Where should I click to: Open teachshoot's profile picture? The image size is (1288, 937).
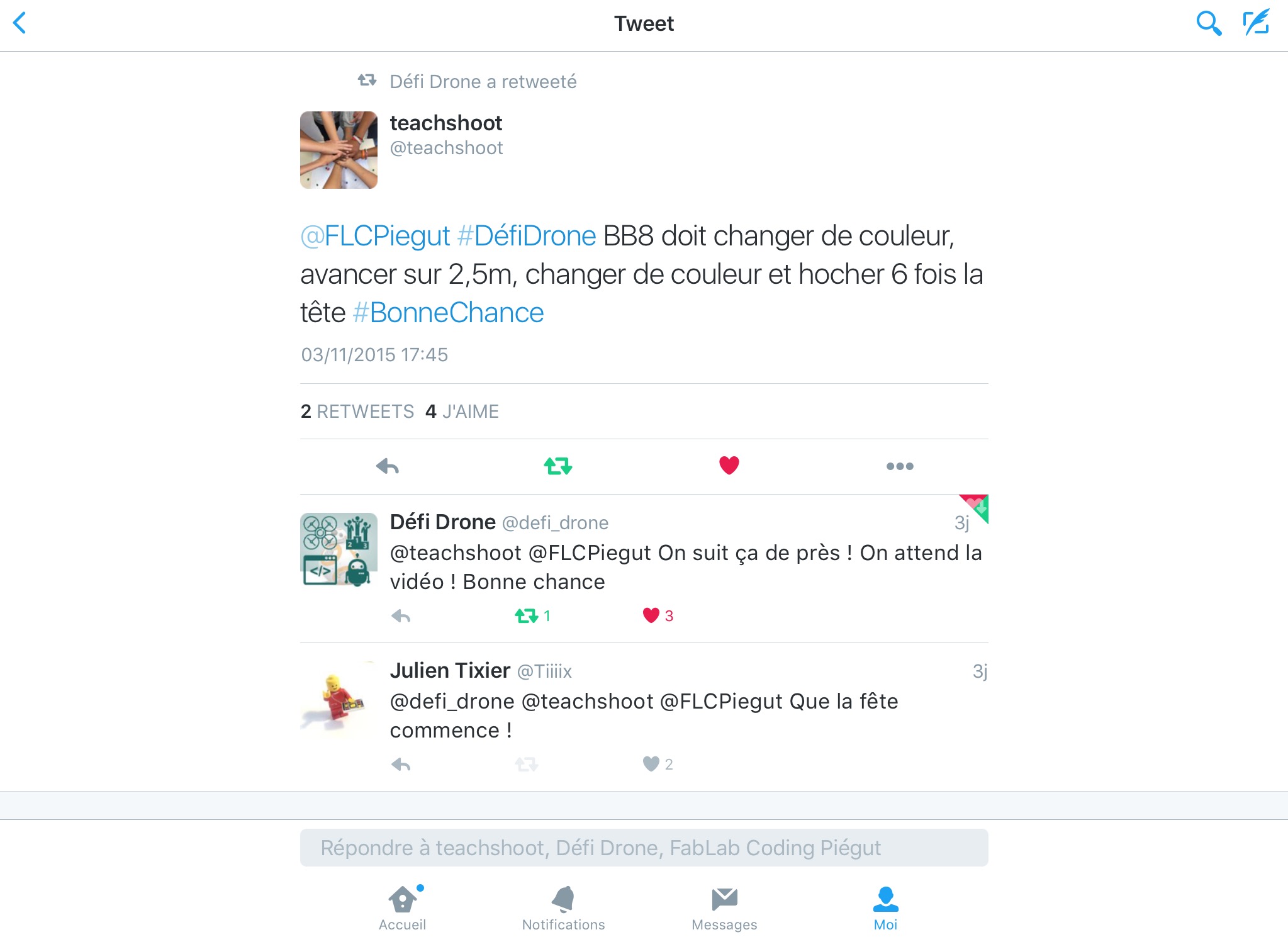pos(339,150)
